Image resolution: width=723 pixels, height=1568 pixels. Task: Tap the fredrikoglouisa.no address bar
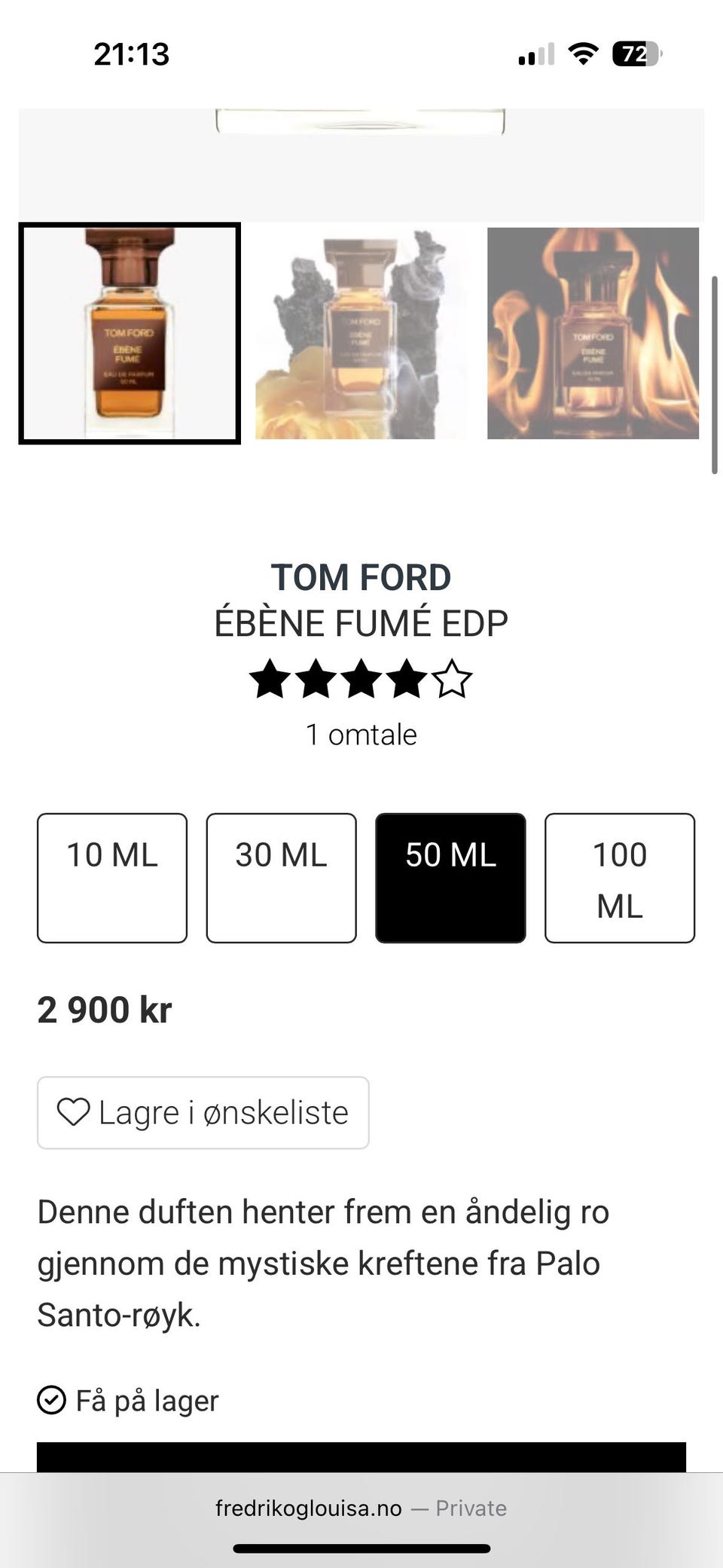(361, 1508)
